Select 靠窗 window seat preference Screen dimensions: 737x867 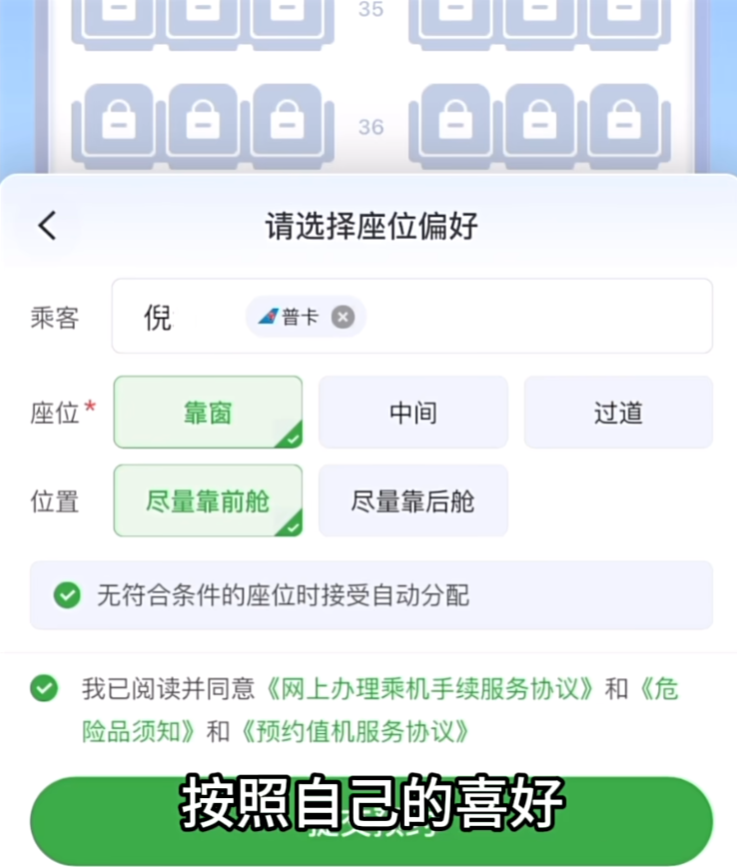(208, 412)
